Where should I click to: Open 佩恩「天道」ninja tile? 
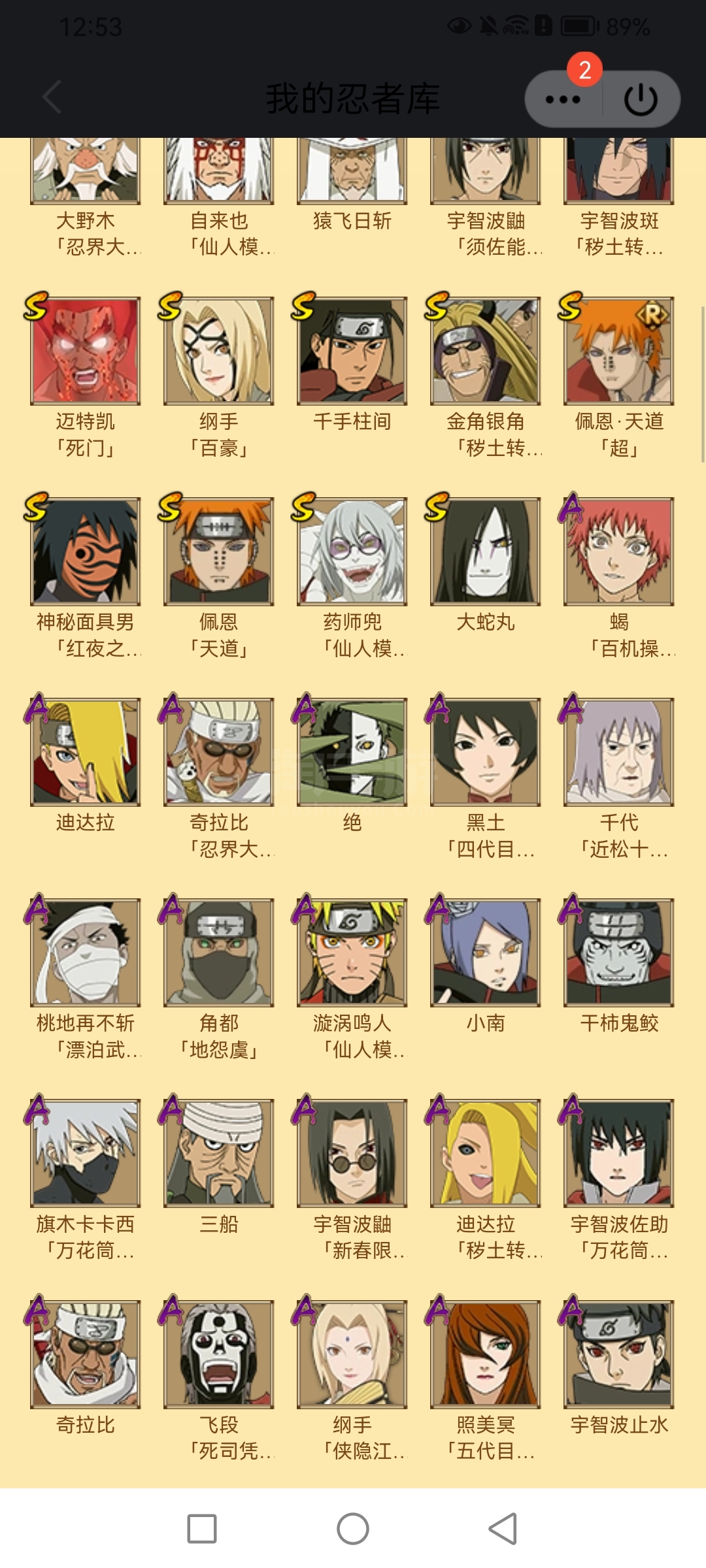[219, 576]
